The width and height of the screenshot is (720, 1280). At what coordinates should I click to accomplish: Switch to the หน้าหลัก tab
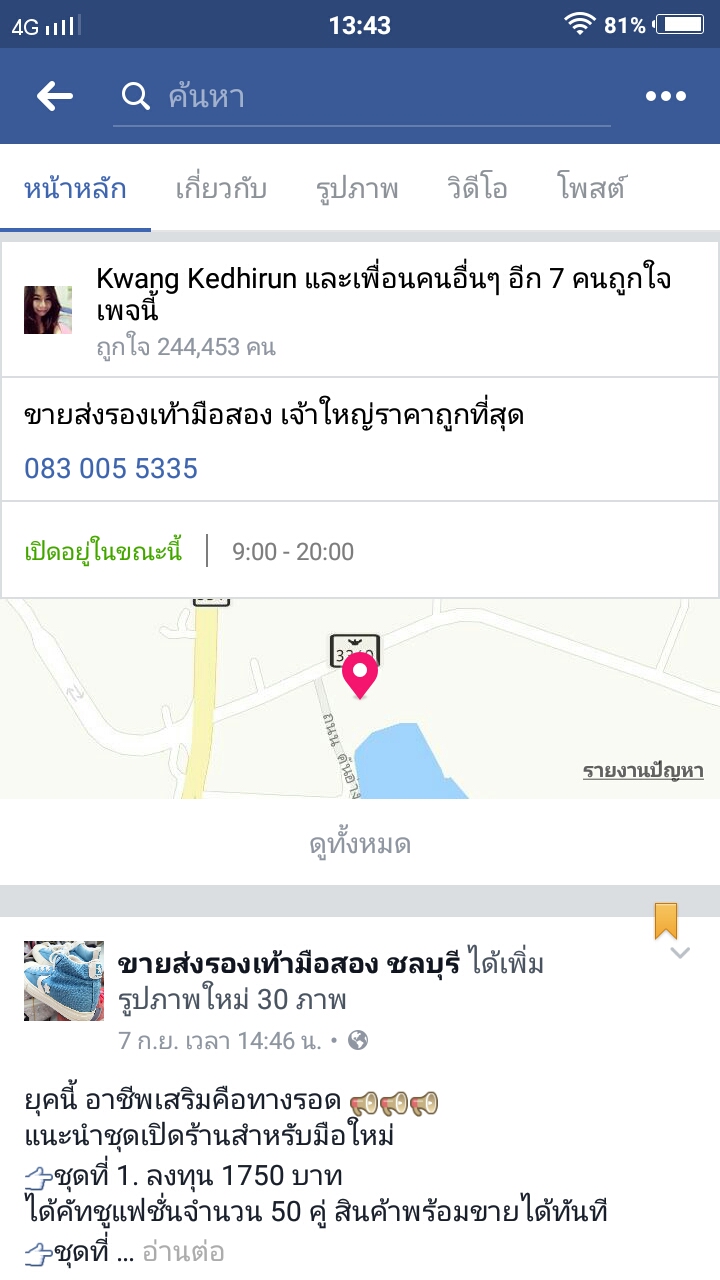pos(76,188)
